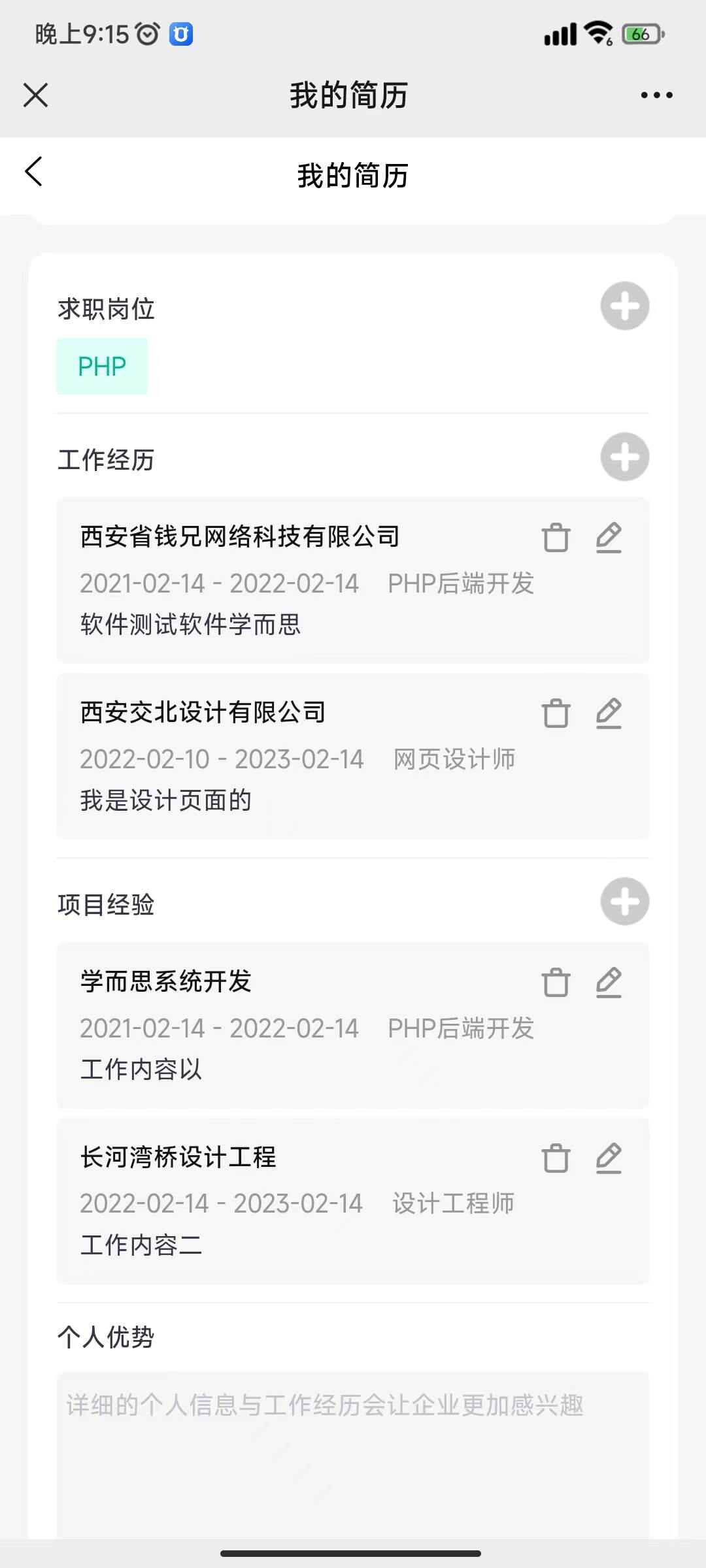Select the PHP job position chip
Viewport: 706px width, 1568px height.
click(102, 367)
